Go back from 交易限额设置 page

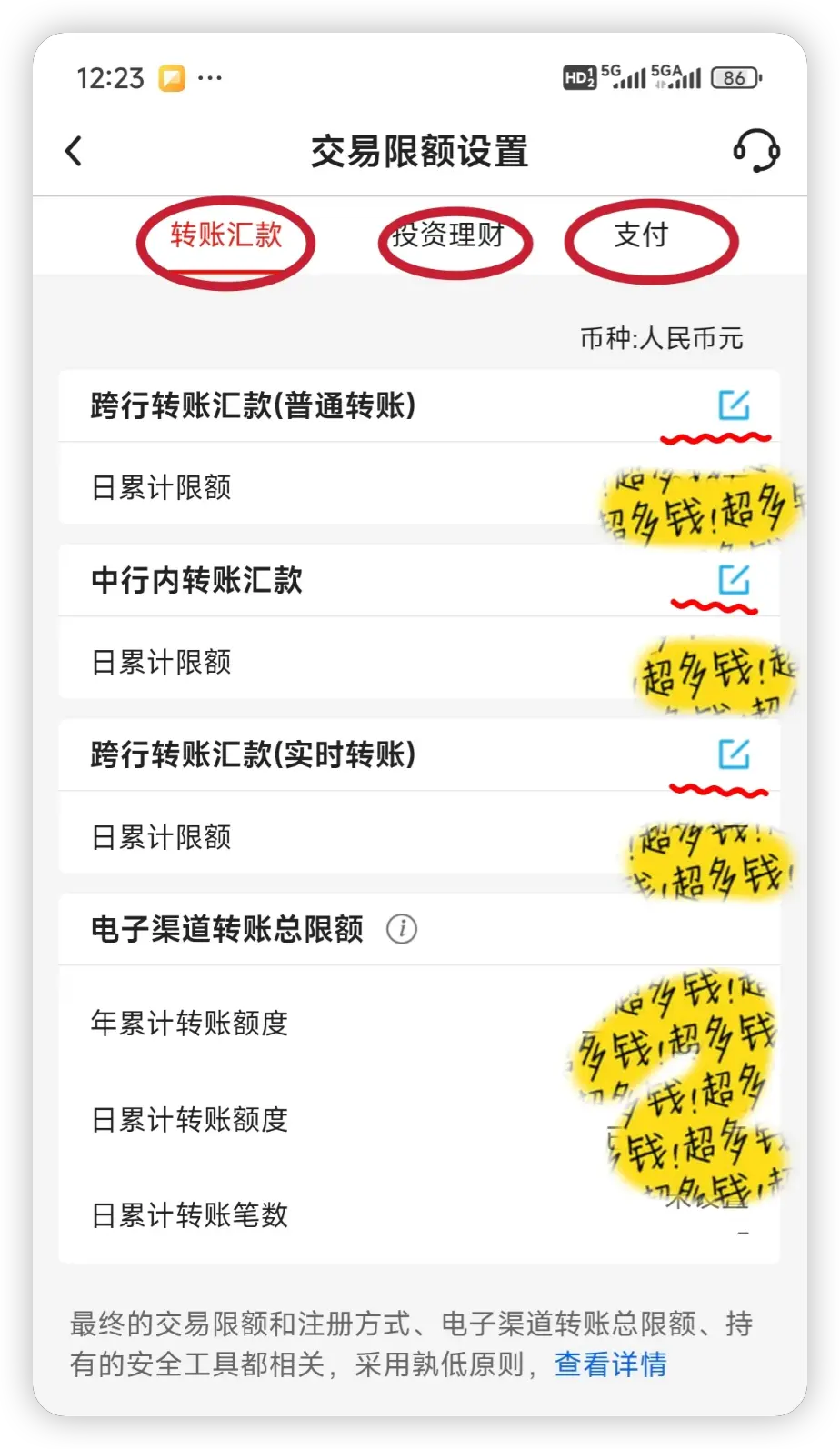75,151
